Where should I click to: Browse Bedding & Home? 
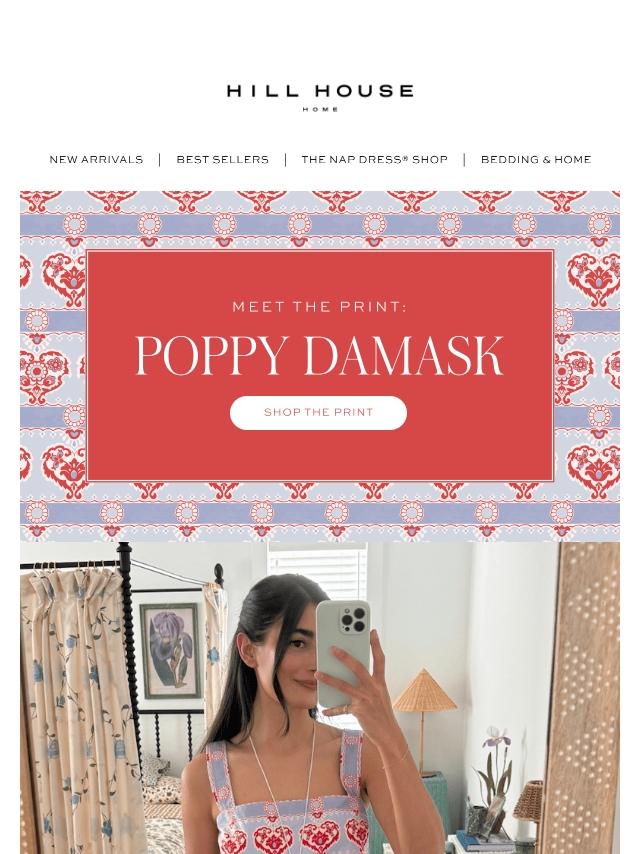[x=536, y=160]
